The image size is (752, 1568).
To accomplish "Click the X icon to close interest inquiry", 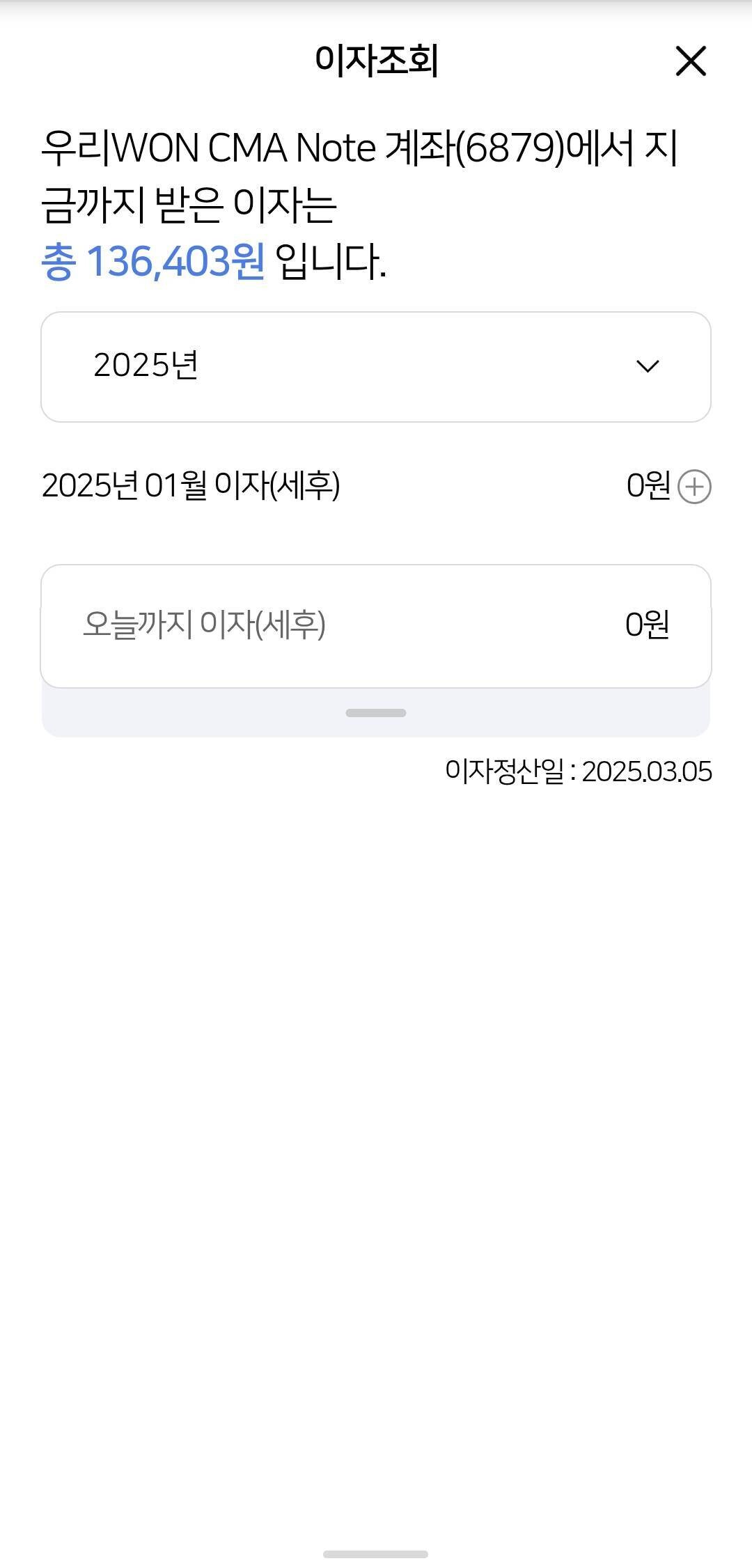I will pos(692,62).
